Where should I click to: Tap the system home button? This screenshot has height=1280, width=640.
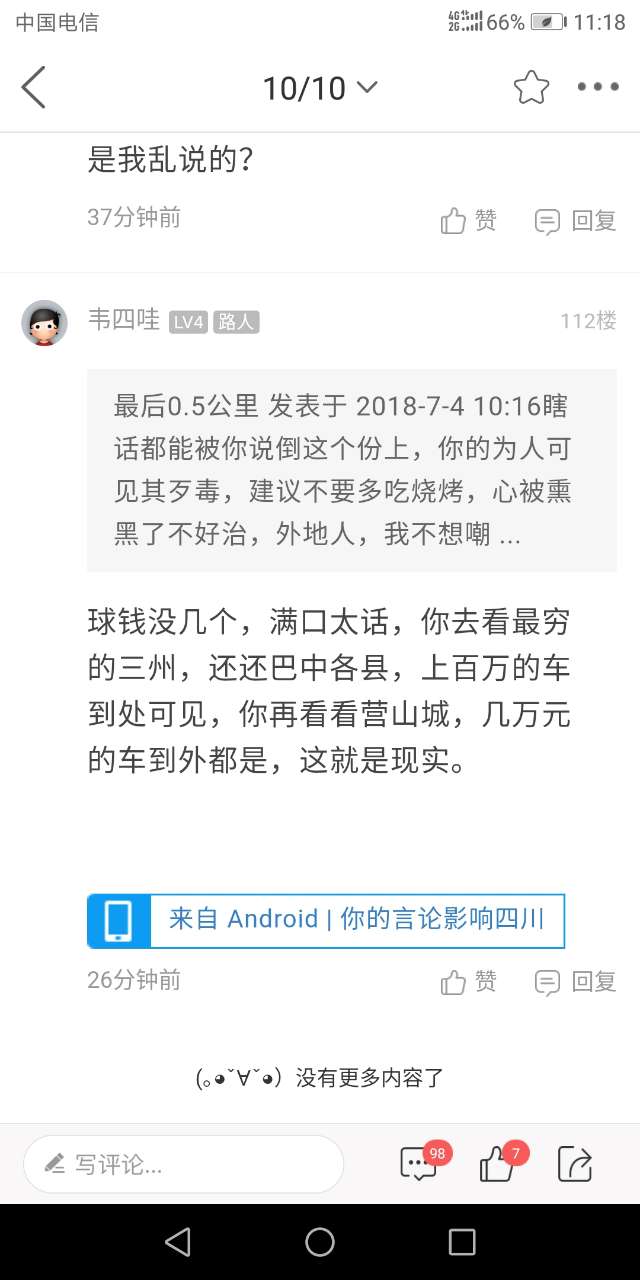[x=320, y=1242]
